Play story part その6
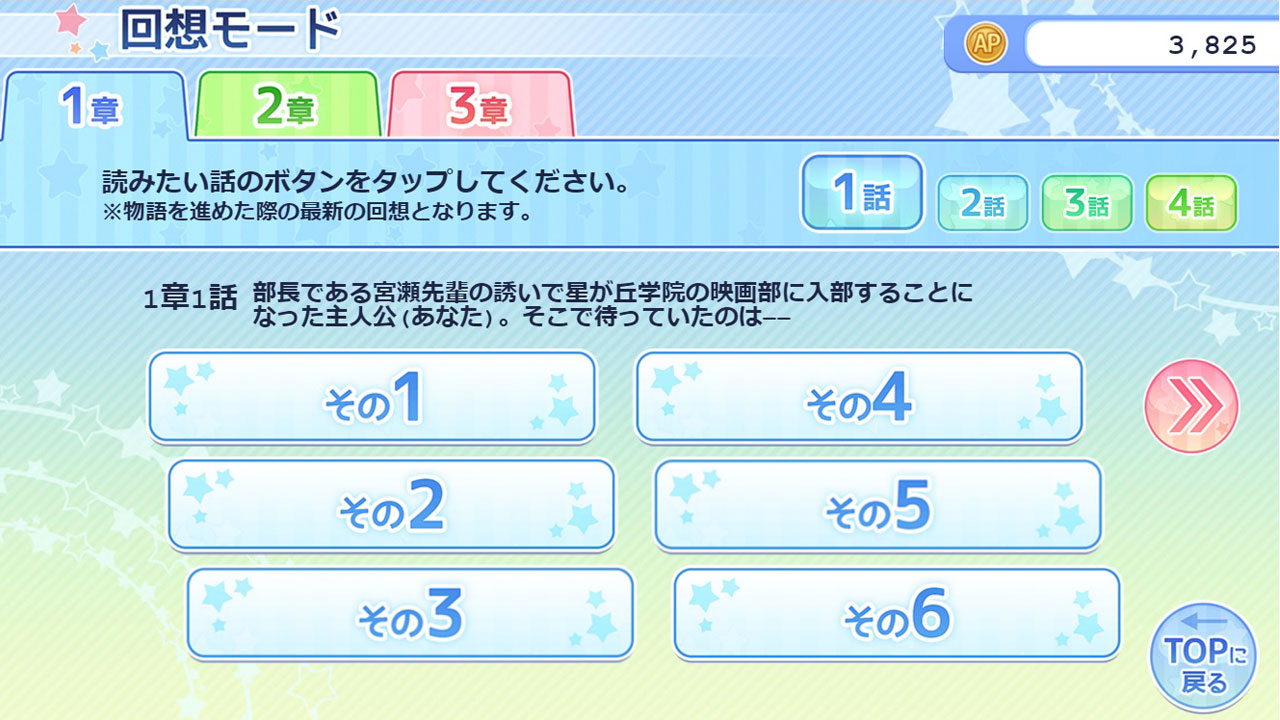Image resolution: width=1280 pixels, height=720 pixels. (897, 614)
